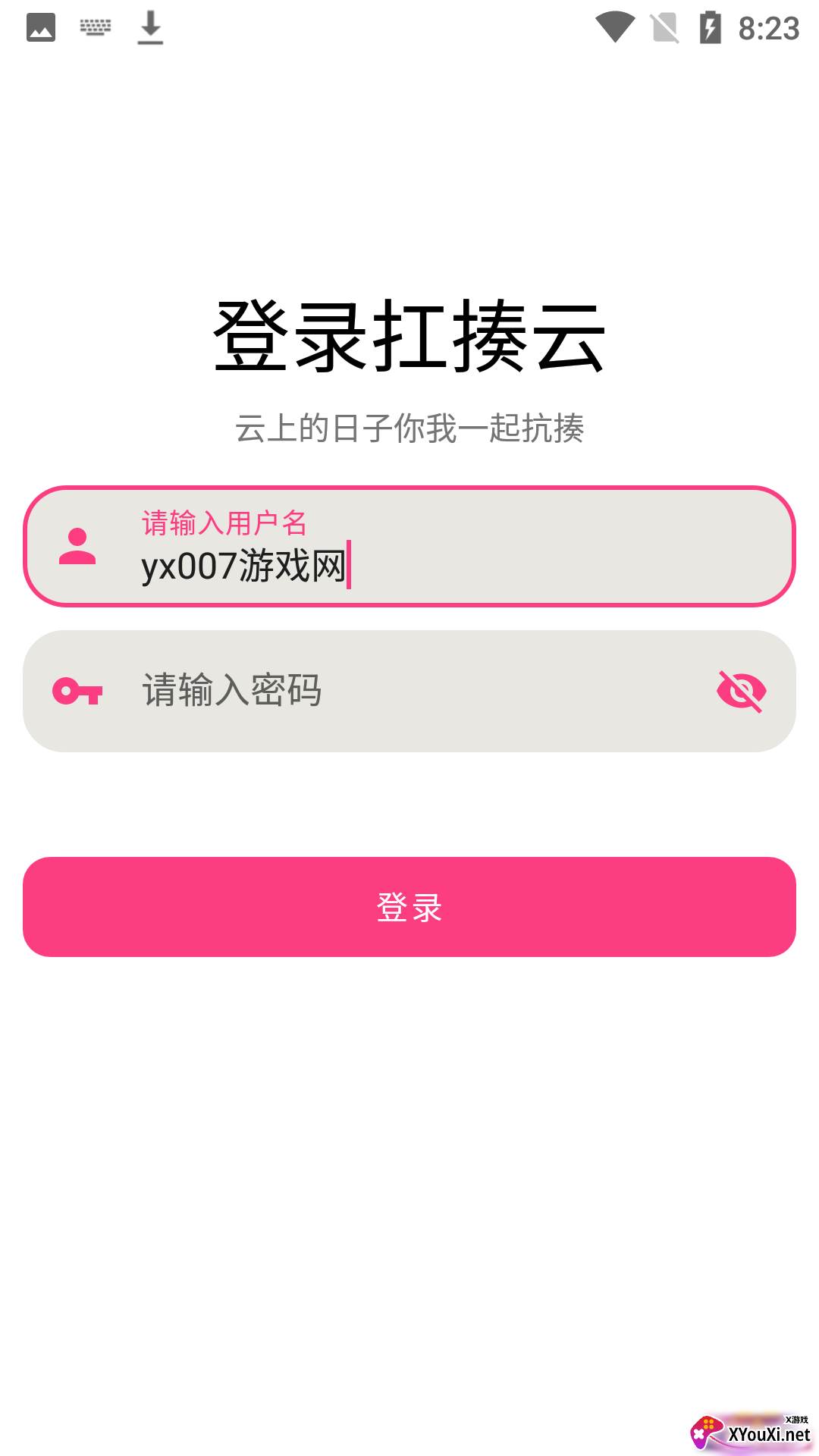The width and height of the screenshot is (819, 1456).
Task: Tap the pink 登录 button
Action: [409, 907]
